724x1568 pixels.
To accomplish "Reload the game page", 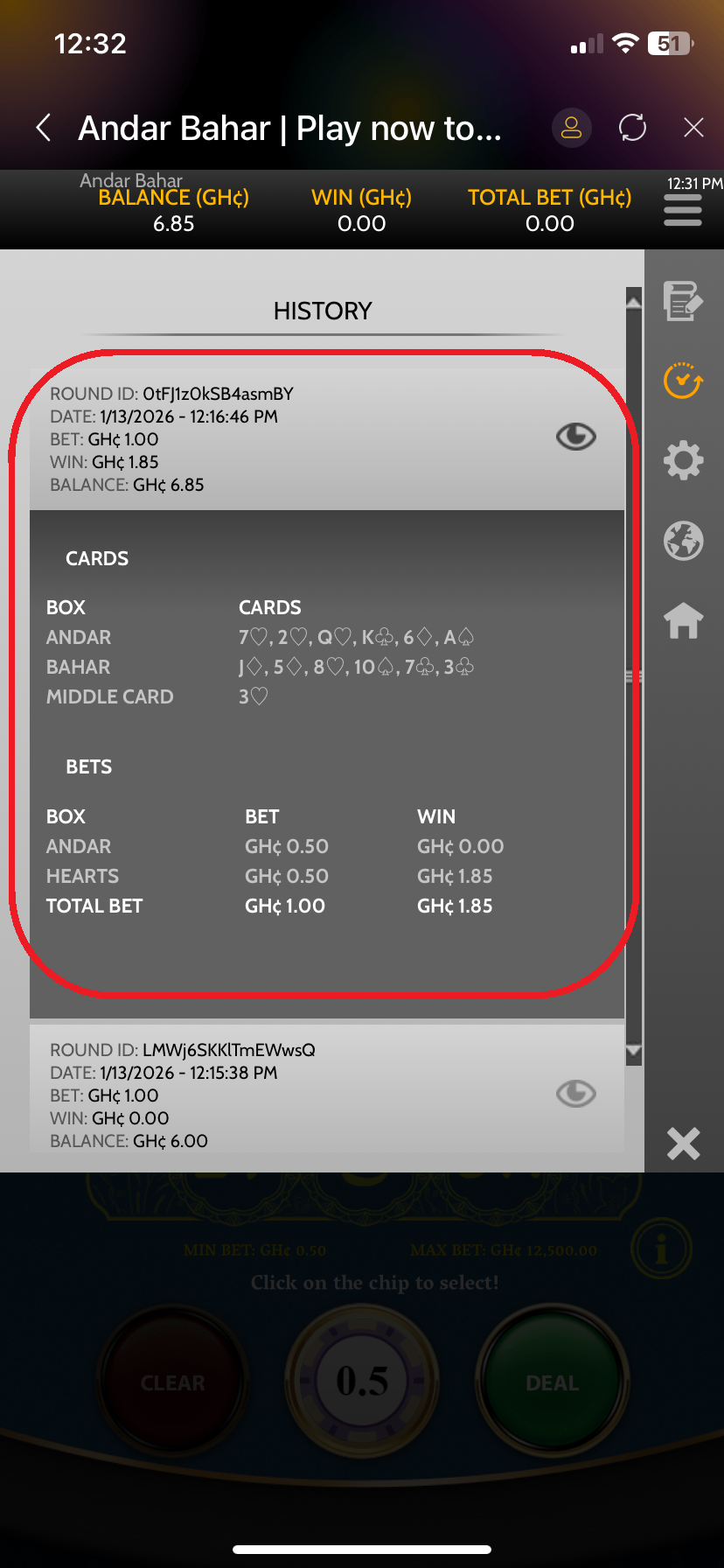I will 632,128.
